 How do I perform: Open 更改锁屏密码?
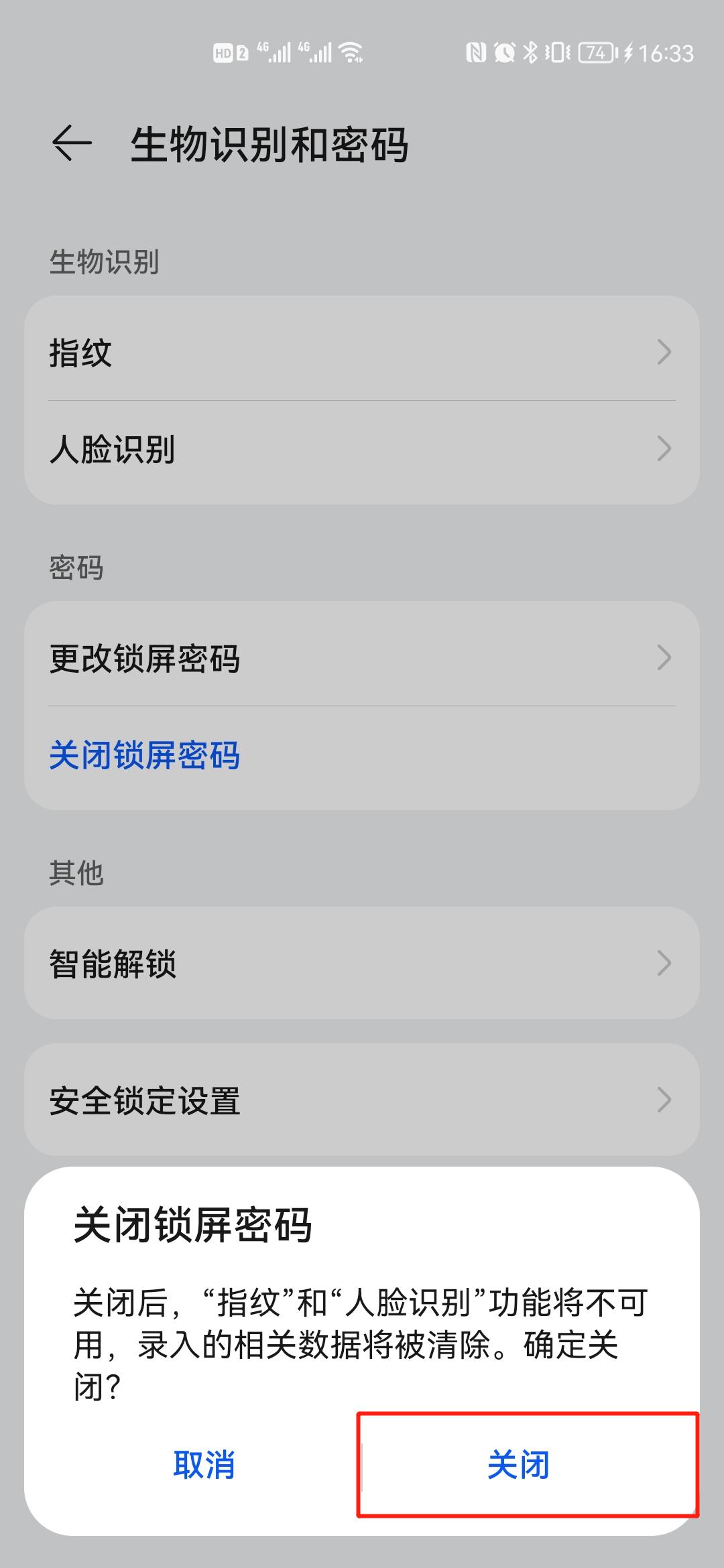click(362, 657)
